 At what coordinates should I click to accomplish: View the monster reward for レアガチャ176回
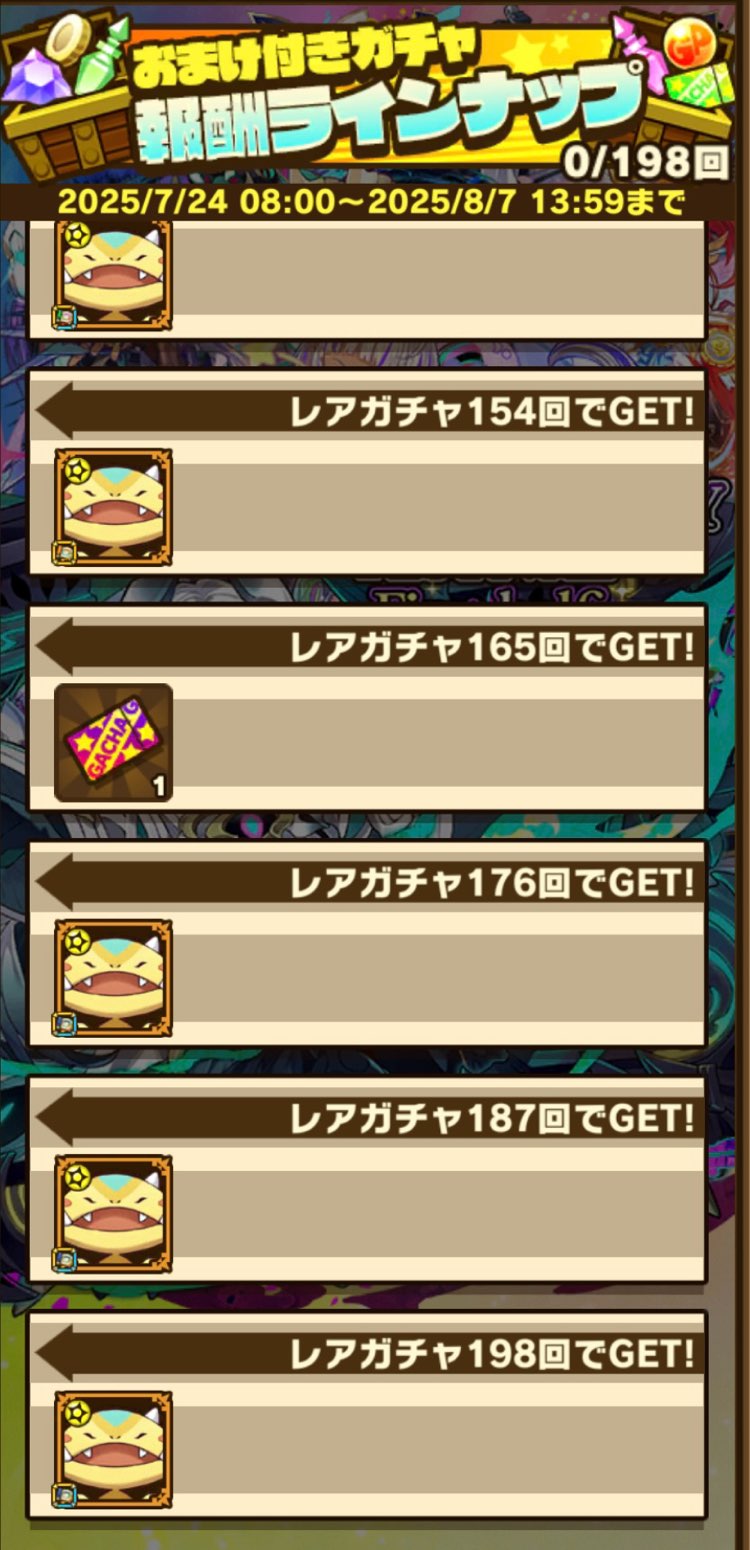point(113,978)
